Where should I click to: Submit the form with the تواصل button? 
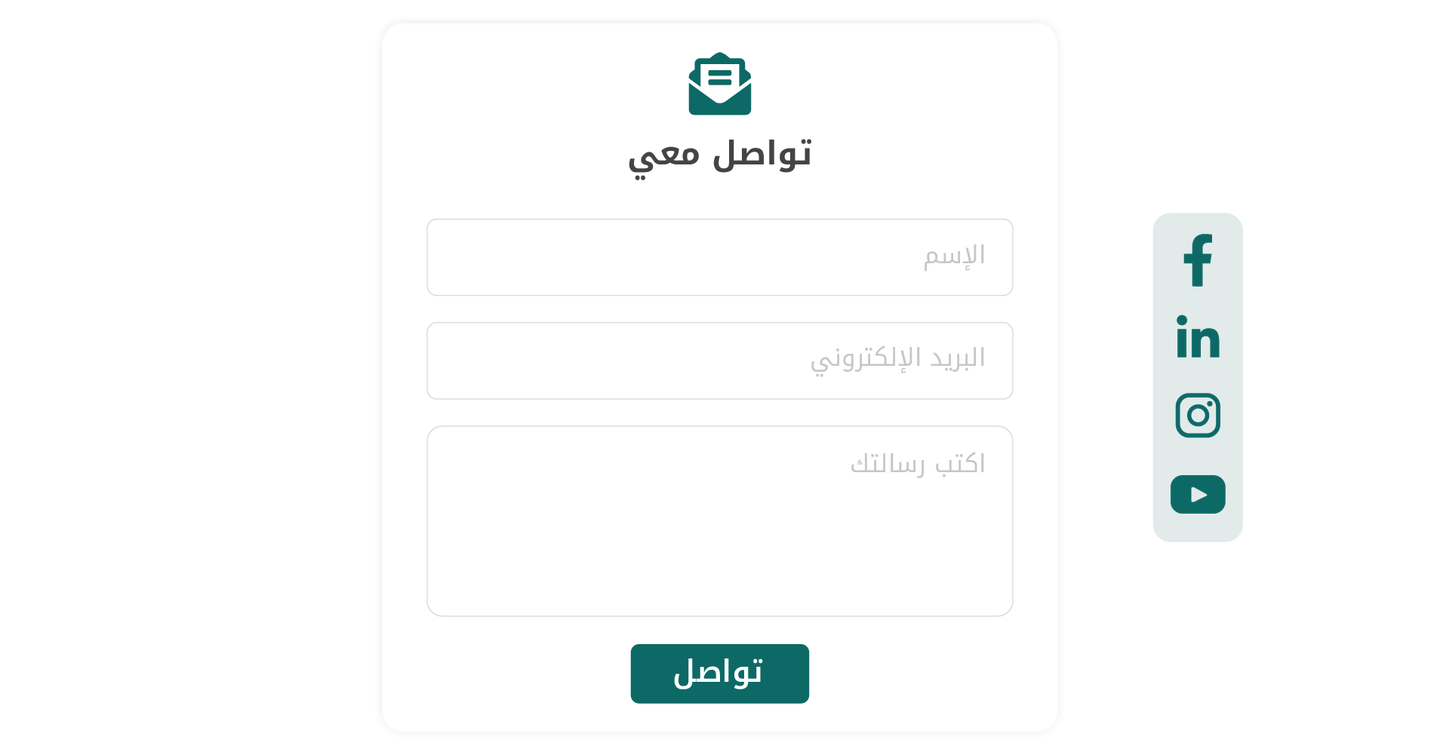click(719, 673)
